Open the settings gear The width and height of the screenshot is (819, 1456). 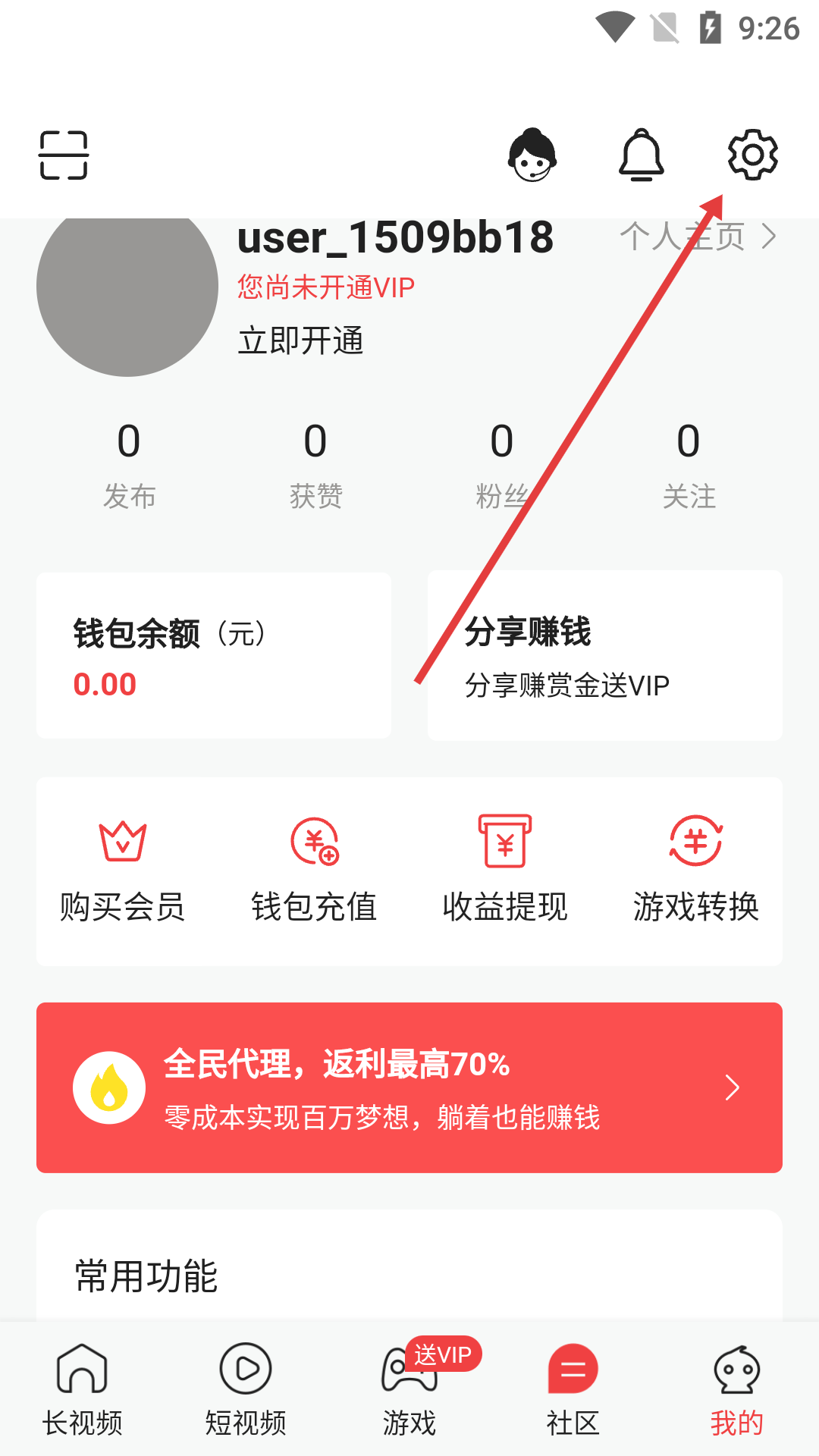click(753, 155)
